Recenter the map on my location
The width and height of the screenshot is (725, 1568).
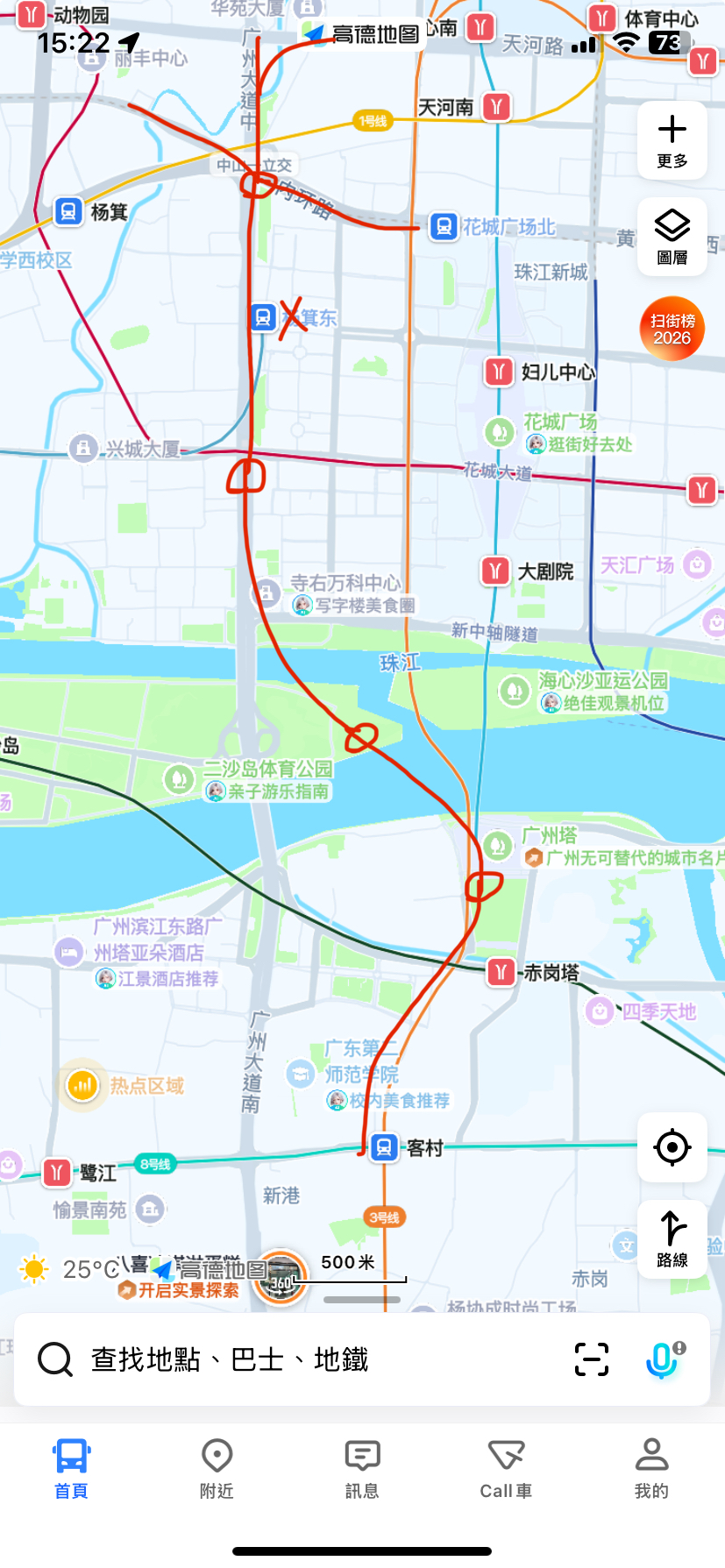tap(672, 1147)
